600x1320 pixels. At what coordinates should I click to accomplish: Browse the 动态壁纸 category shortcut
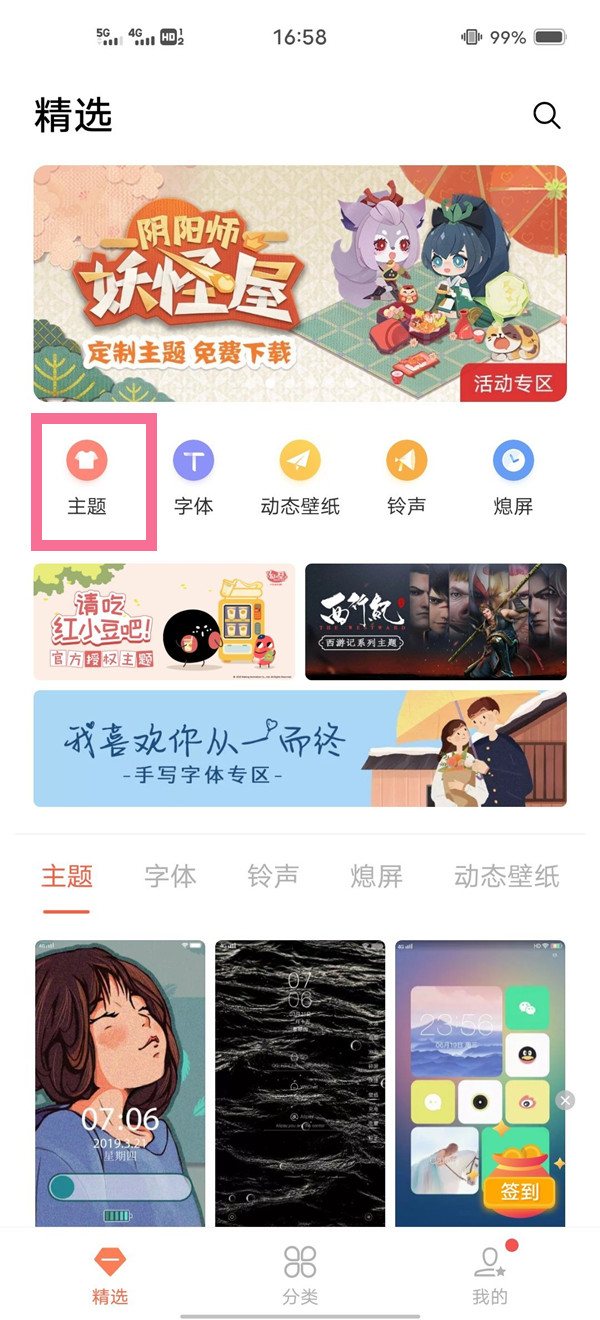click(x=300, y=480)
